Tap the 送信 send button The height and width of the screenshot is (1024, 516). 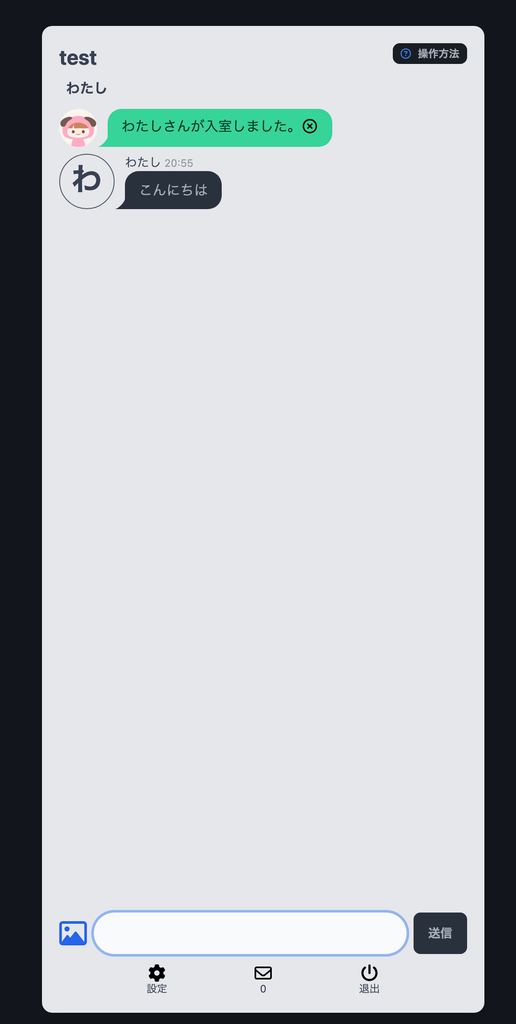pos(440,933)
